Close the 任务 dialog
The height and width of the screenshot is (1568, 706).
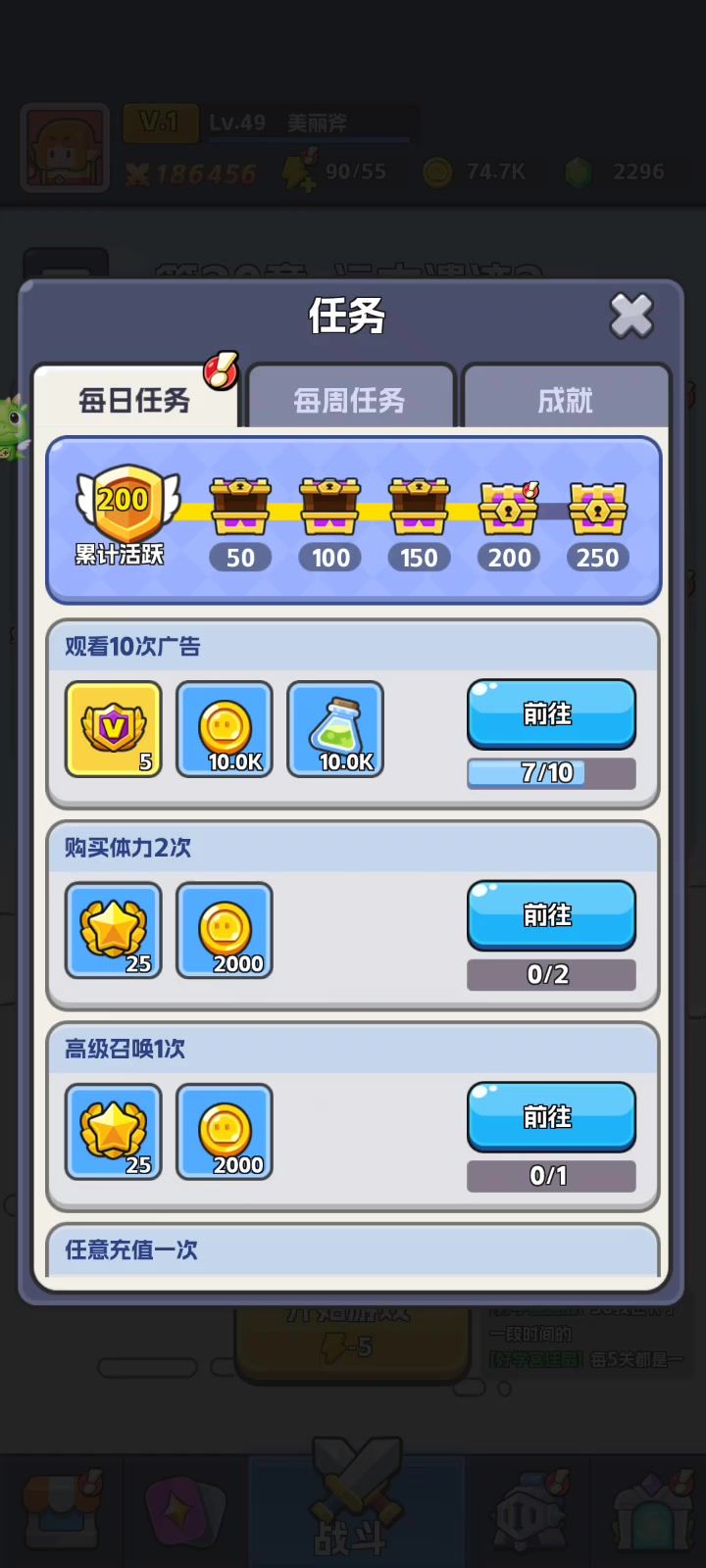pyautogui.click(x=631, y=316)
